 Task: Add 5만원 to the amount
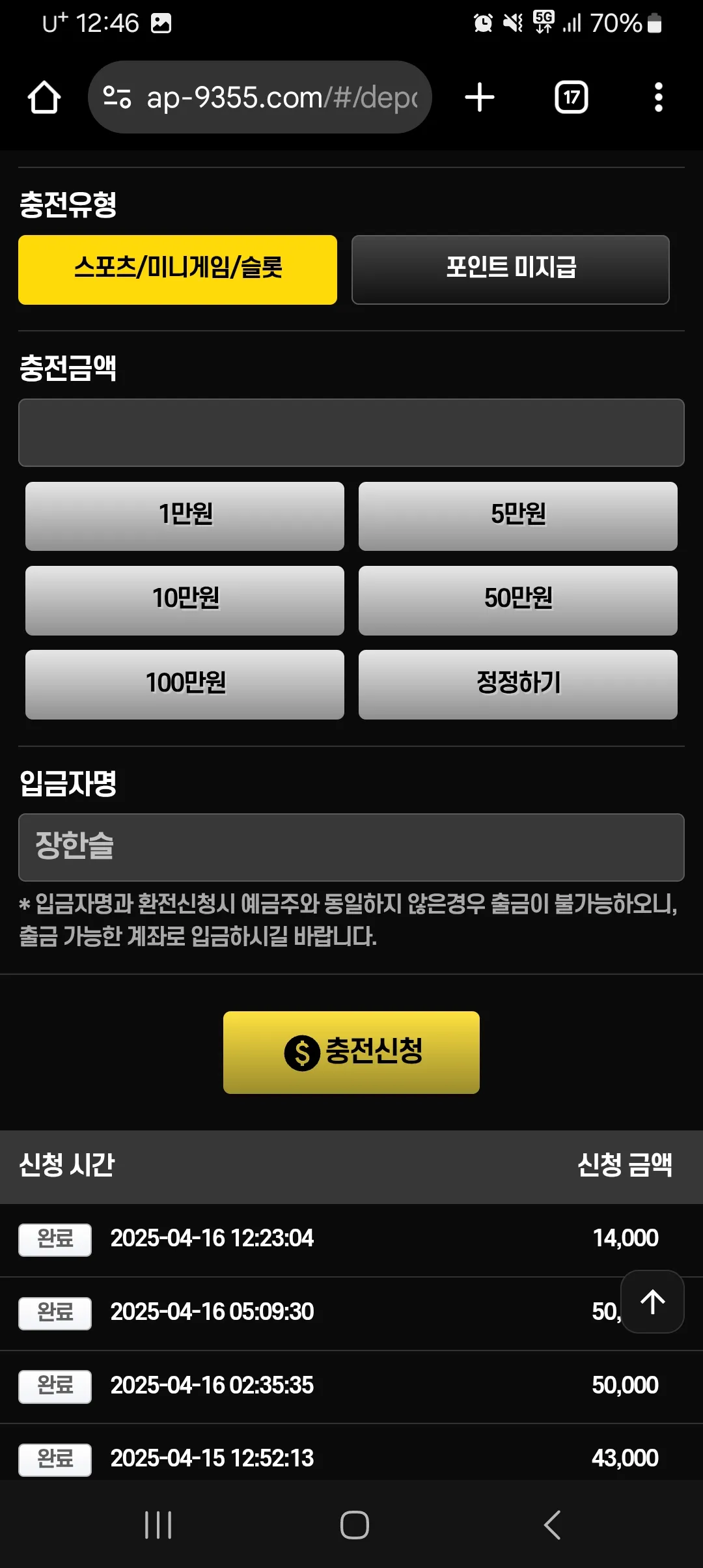pyautogui.click(x=518, y=516)
